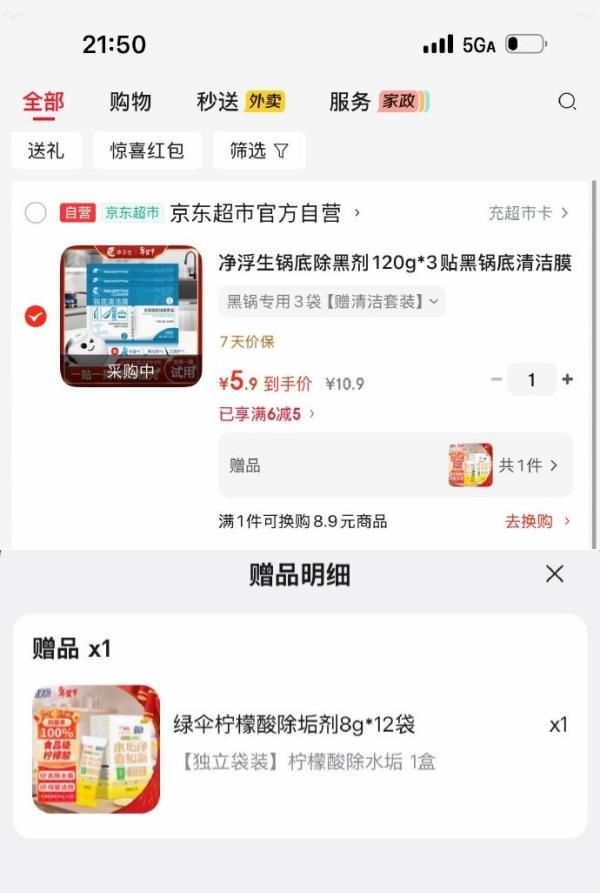Open the search magnifier icon
Screen dimensions: 600x893
click(567, 101)
